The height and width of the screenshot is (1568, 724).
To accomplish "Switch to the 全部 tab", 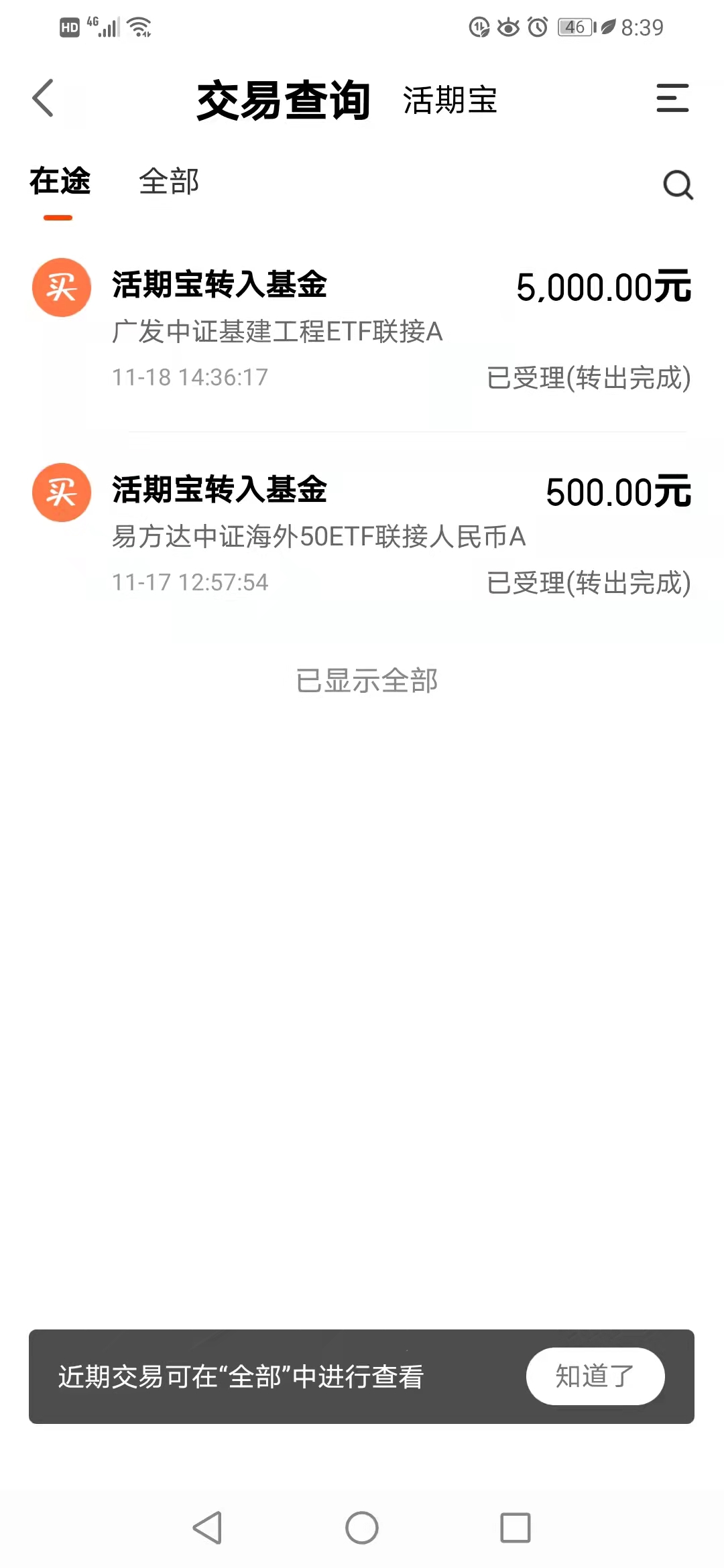I will 169,181.
